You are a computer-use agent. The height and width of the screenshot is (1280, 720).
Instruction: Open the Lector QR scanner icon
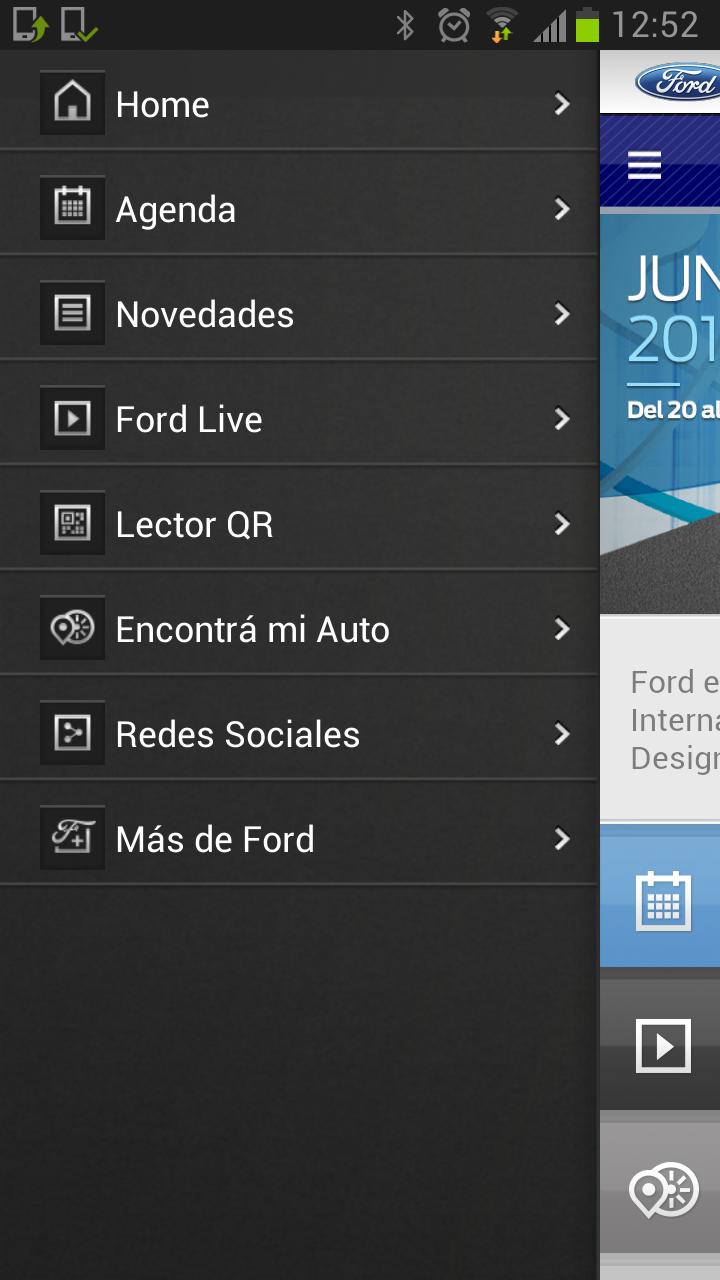71,524
